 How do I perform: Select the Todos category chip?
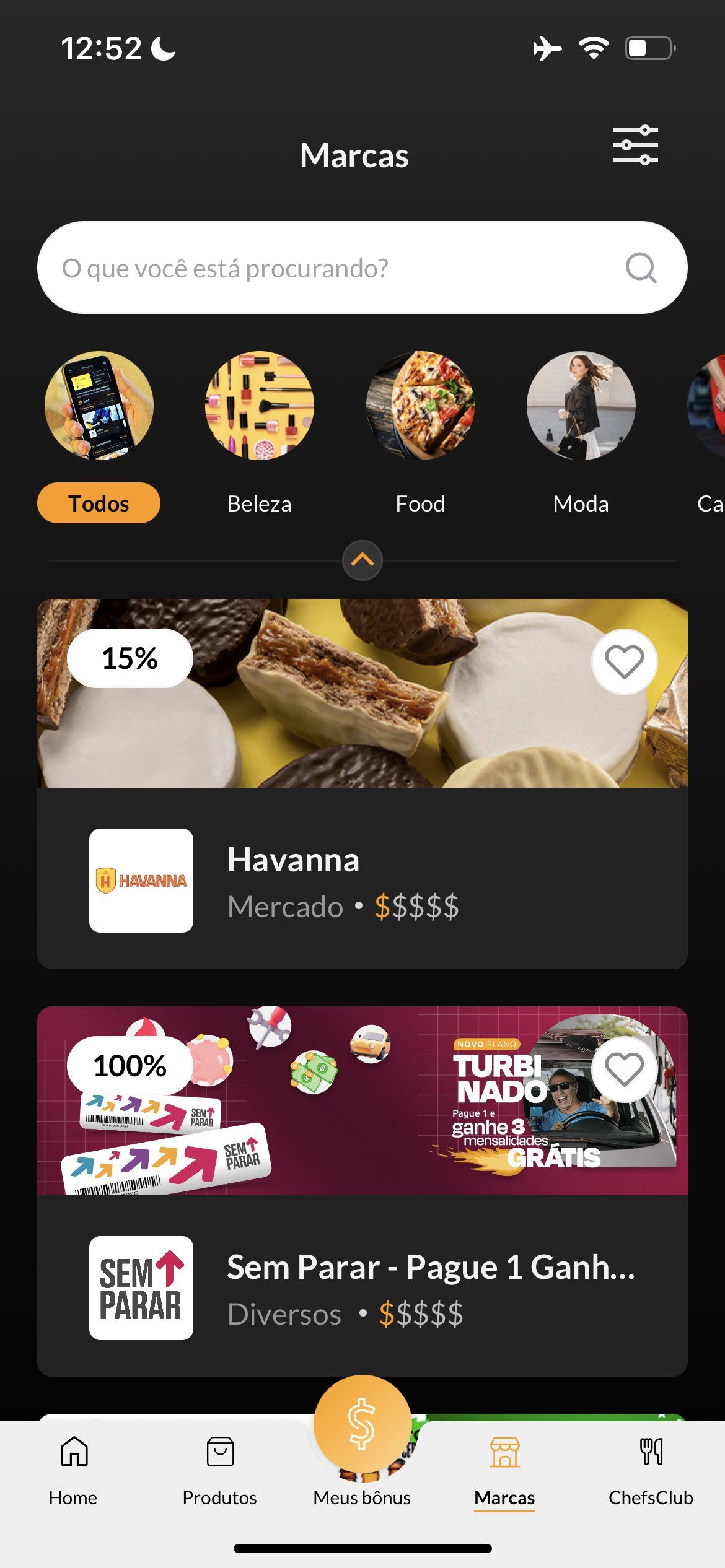click(99, 503)
